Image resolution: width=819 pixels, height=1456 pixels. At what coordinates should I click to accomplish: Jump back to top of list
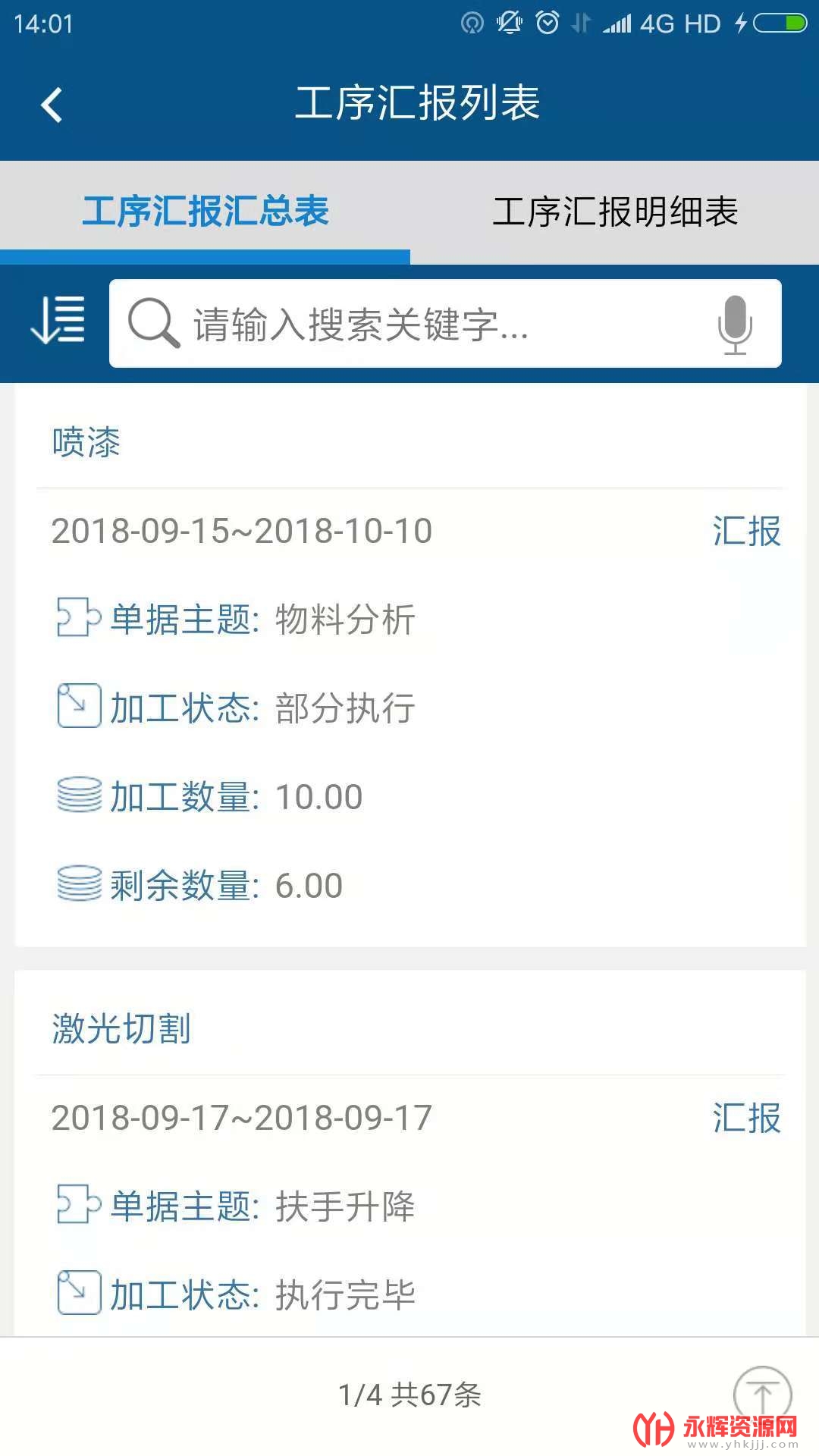pyautogui.click(x=762, y=1394)
